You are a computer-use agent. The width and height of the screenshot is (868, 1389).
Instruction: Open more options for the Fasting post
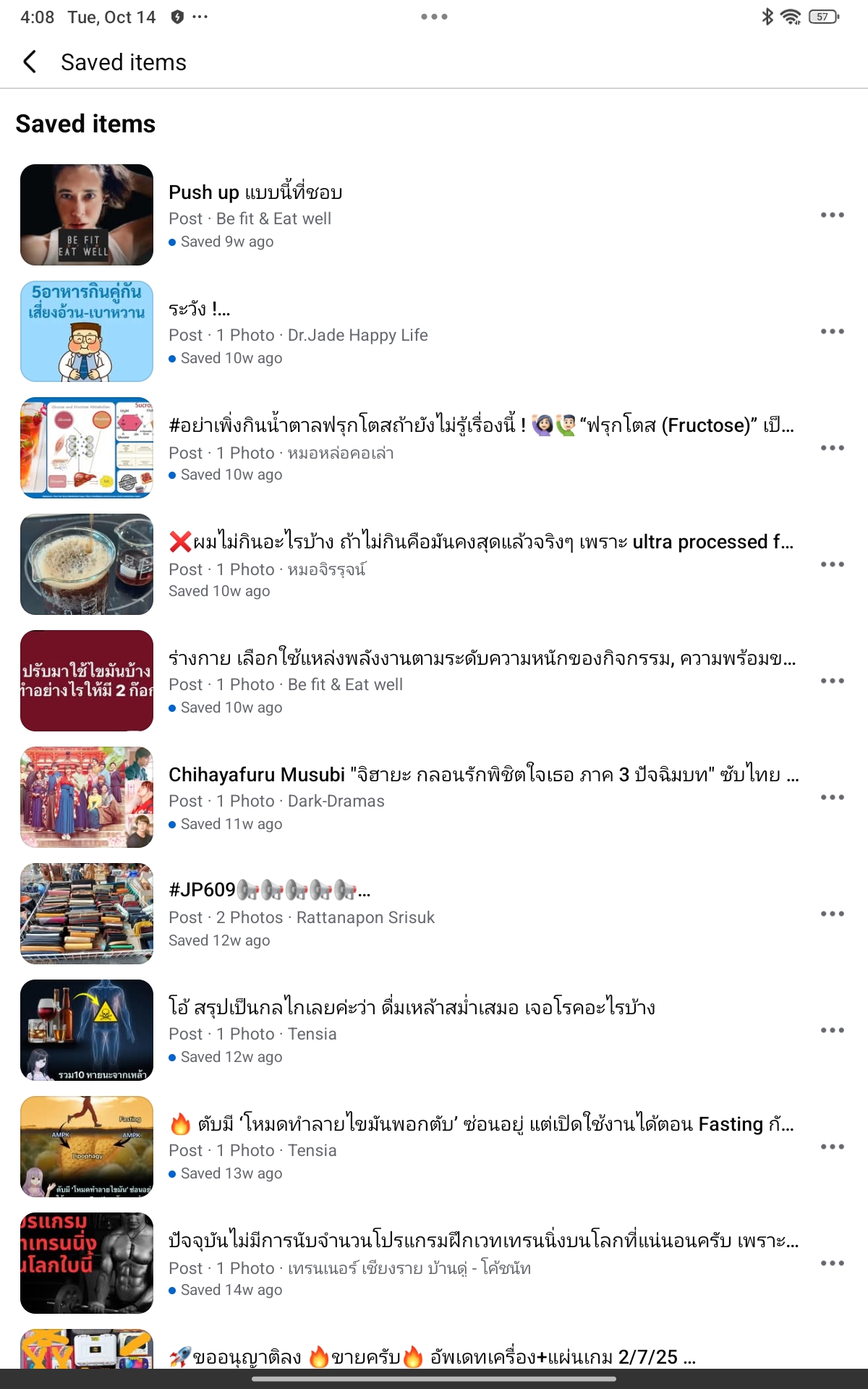coord(832,1147)
